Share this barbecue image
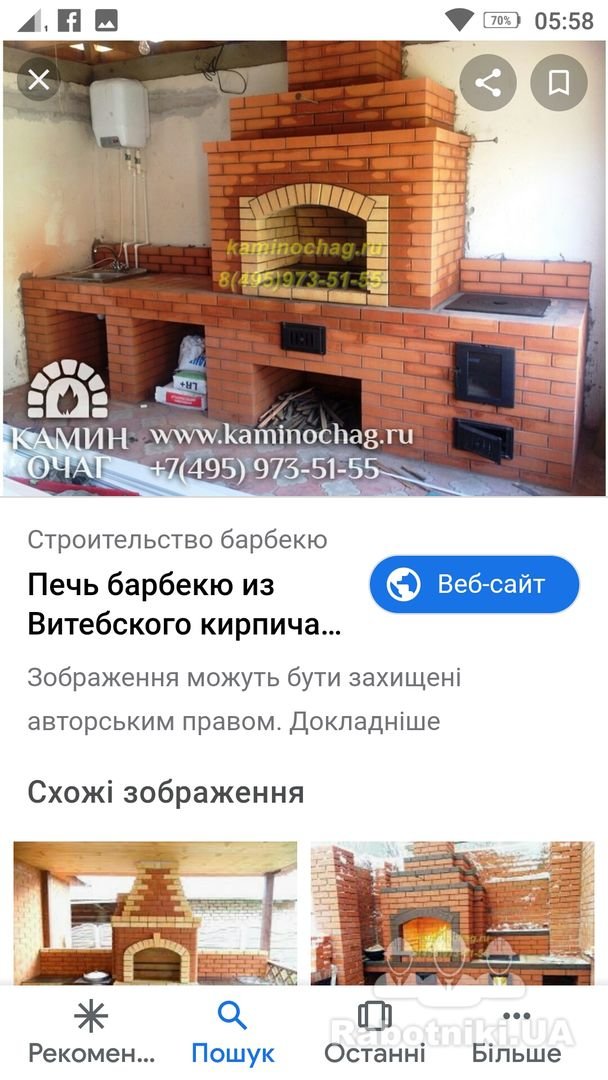This screenshot has height=1080, width=608. 488,83
